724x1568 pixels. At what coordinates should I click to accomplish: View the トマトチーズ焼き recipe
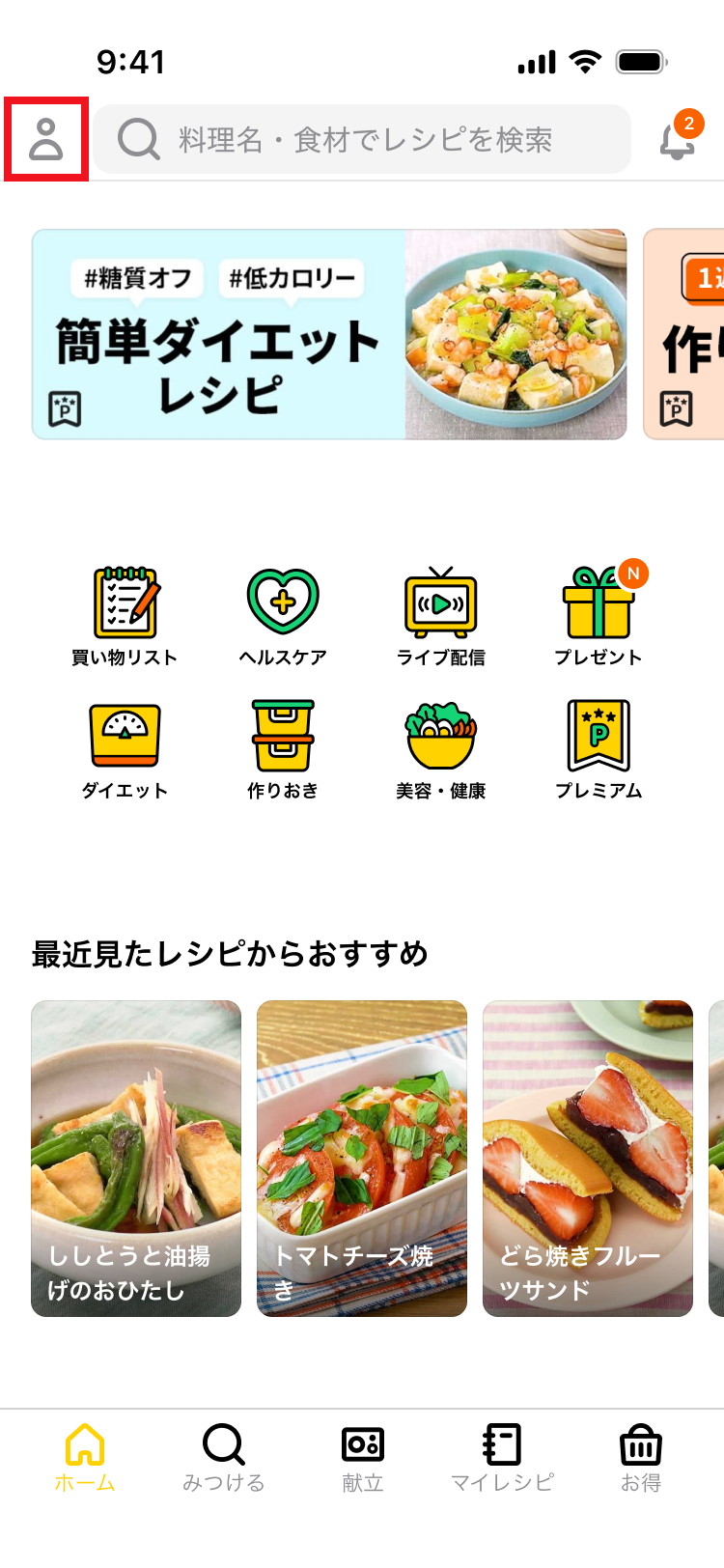pos(362,1158)
